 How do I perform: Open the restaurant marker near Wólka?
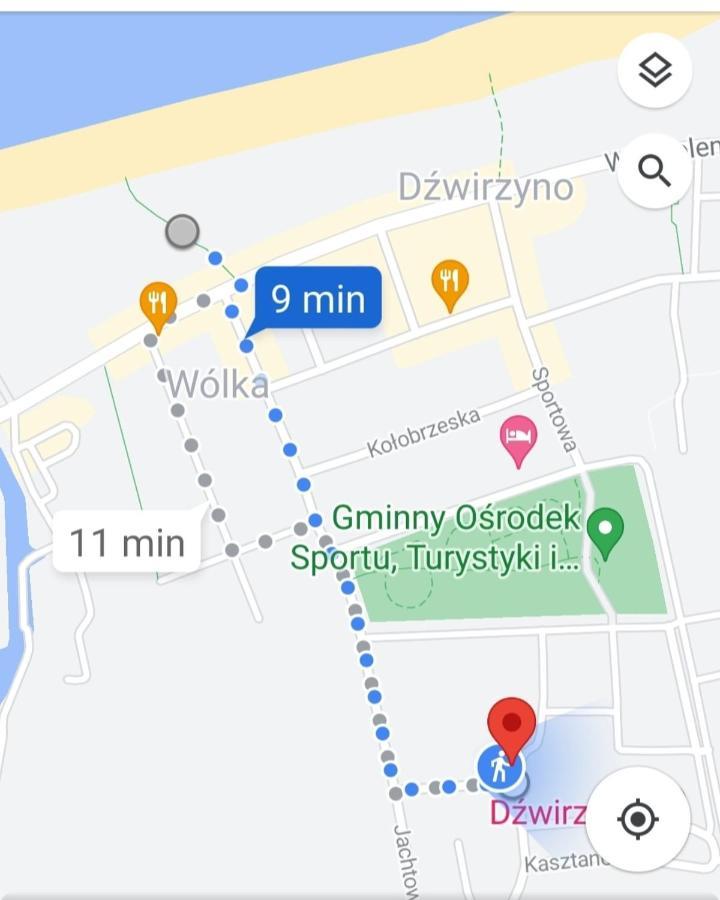[x=158, y=303]
